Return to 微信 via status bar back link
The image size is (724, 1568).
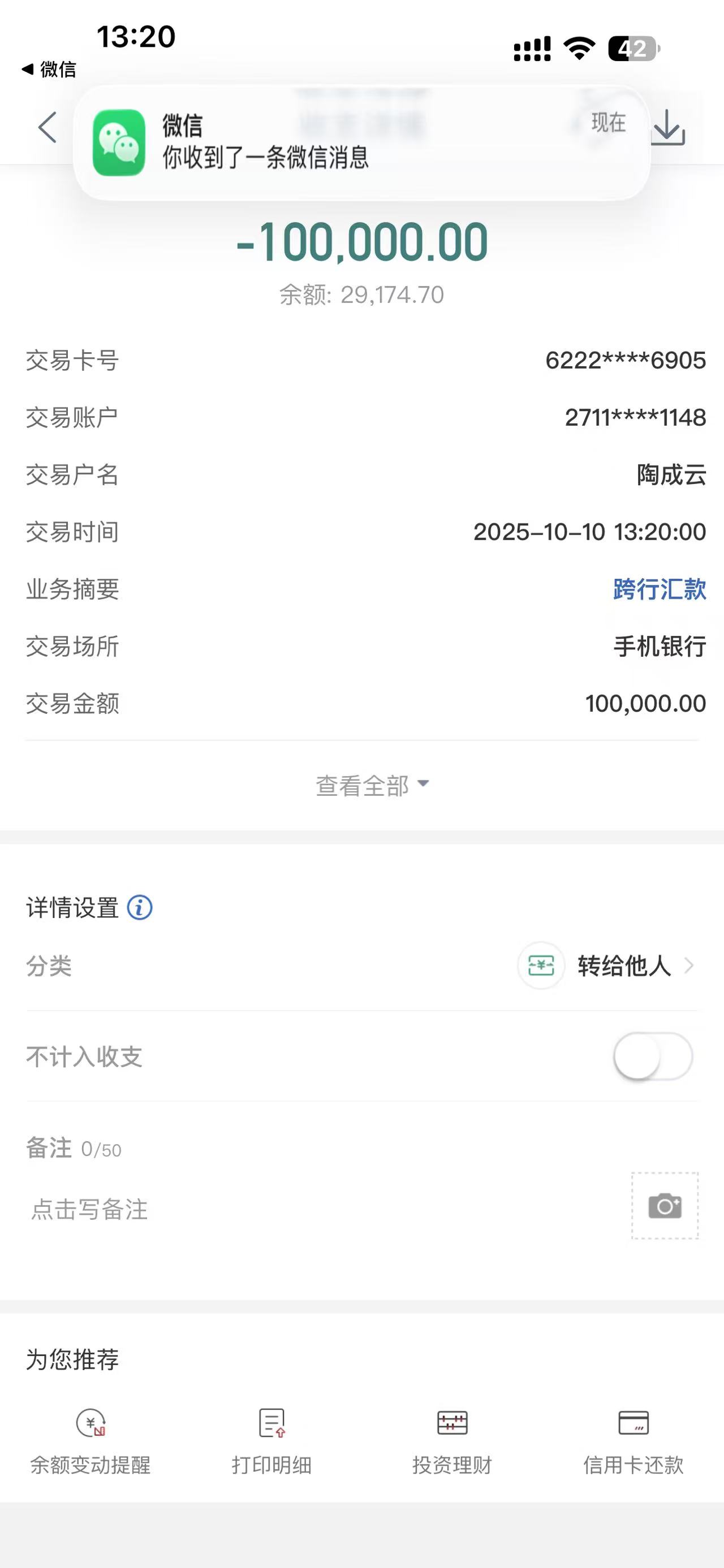[49, 70]
